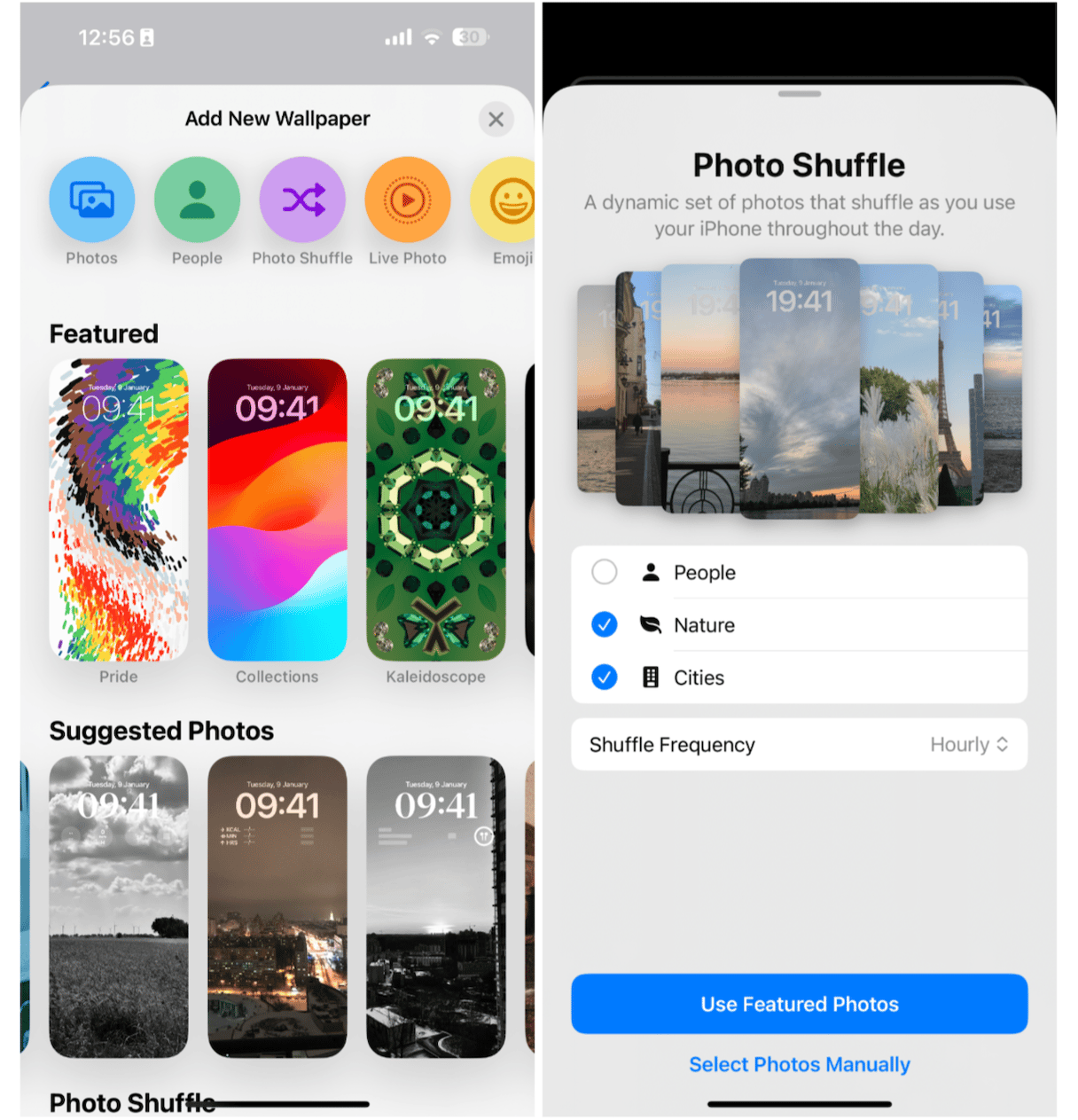Enable the People category checkbox
The image size is (1078, 1120).
(x=605, y=572)
